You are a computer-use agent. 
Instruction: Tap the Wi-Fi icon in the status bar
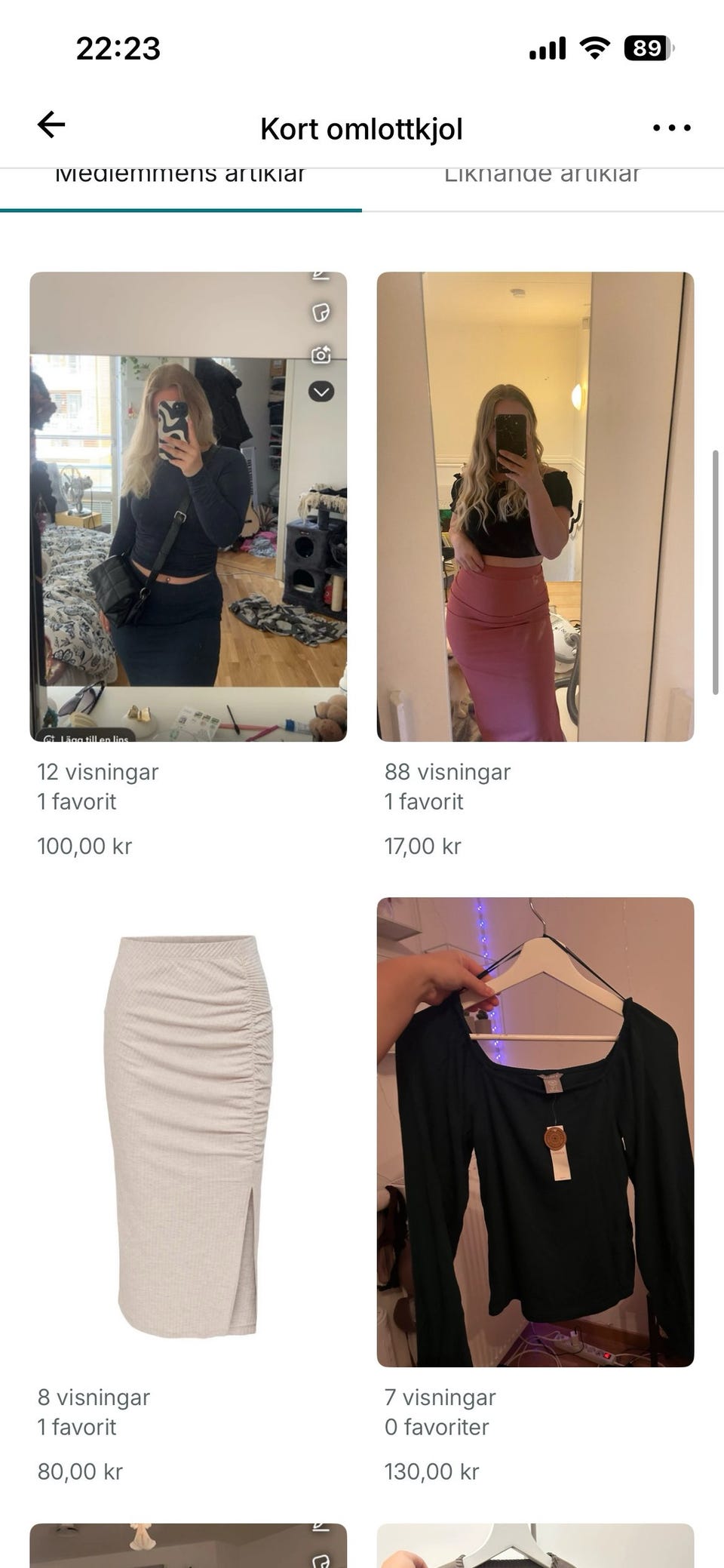pos(595,48)
